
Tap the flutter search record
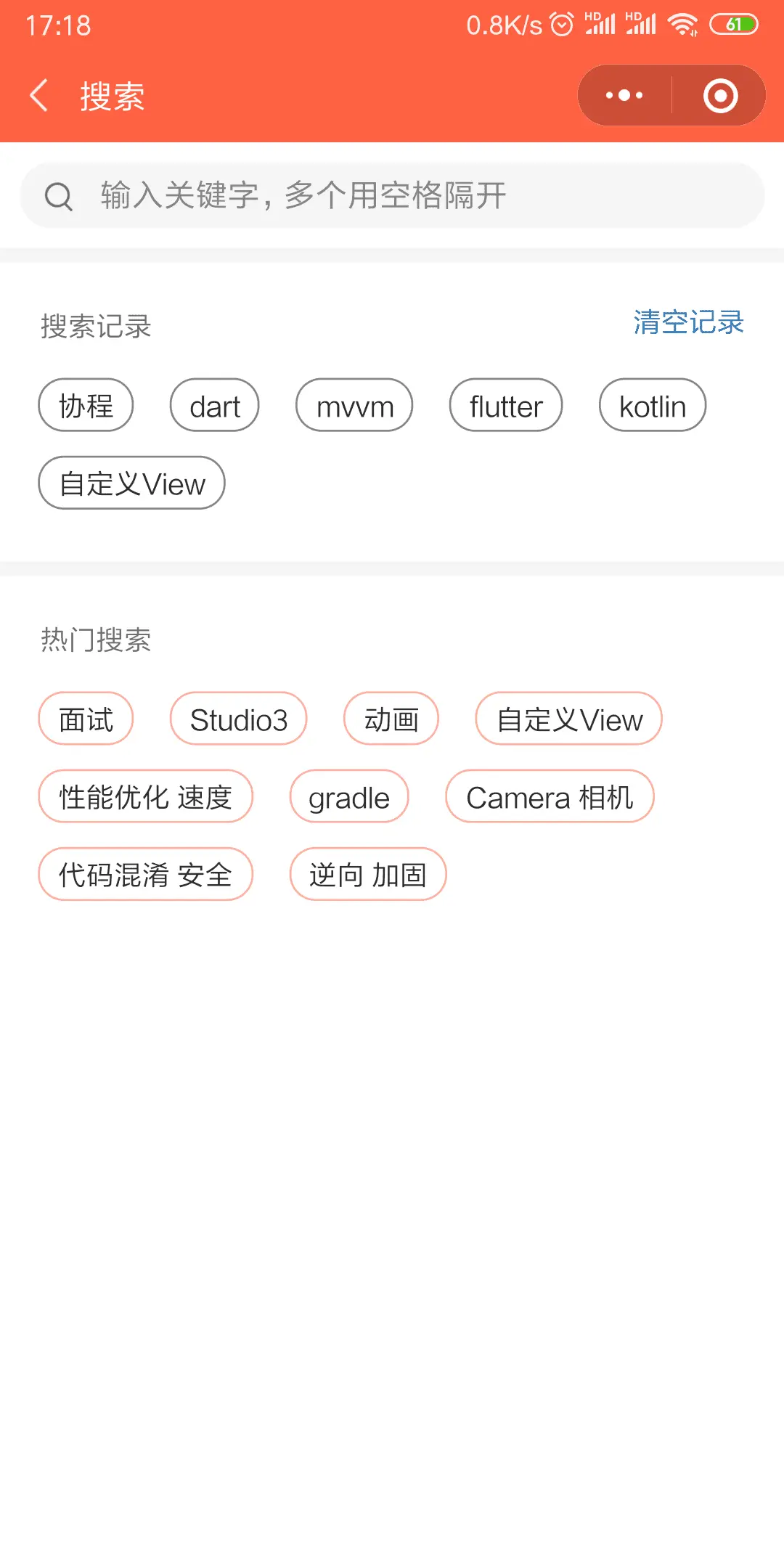pyautogui.click(x=506, y=405)
